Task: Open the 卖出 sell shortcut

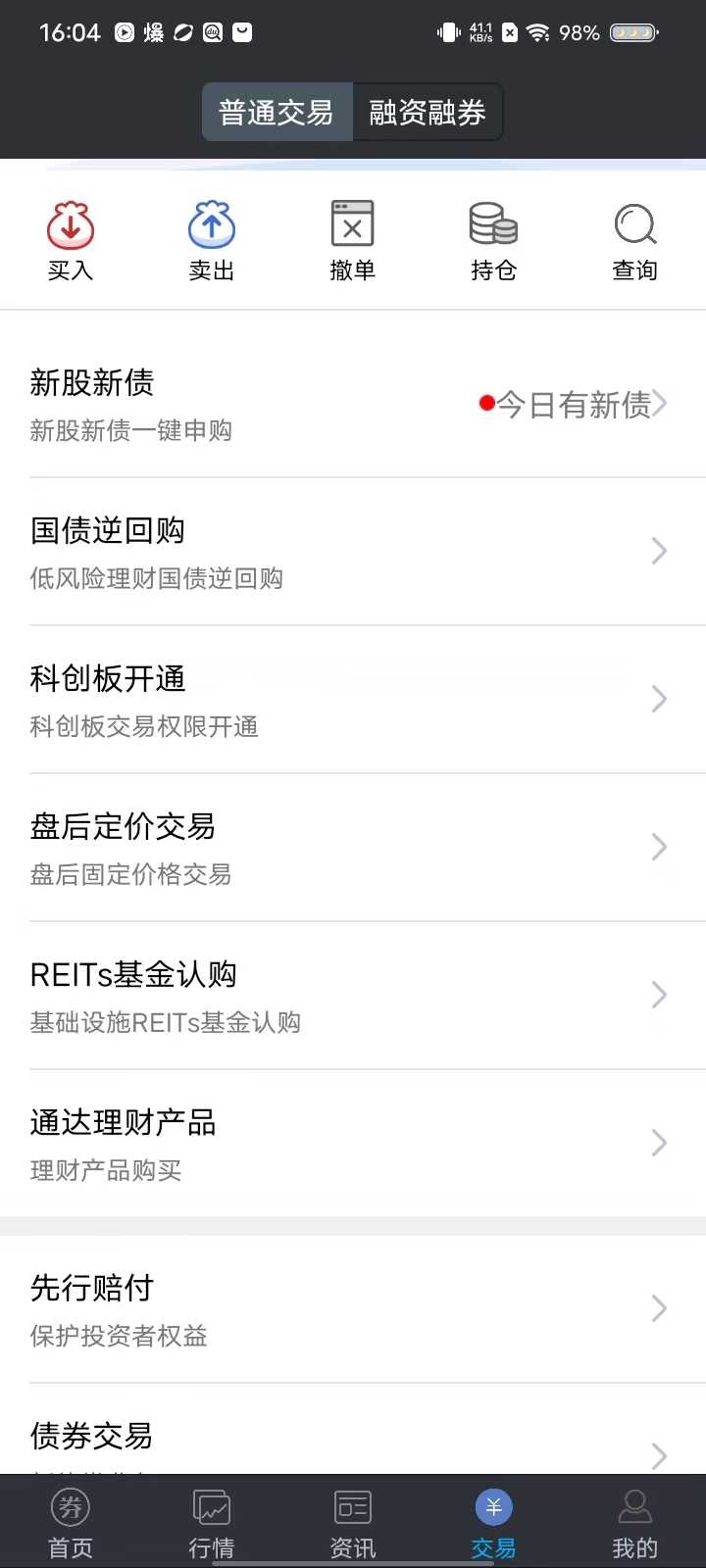Action: pyautogui.click(x=212, y=241)
